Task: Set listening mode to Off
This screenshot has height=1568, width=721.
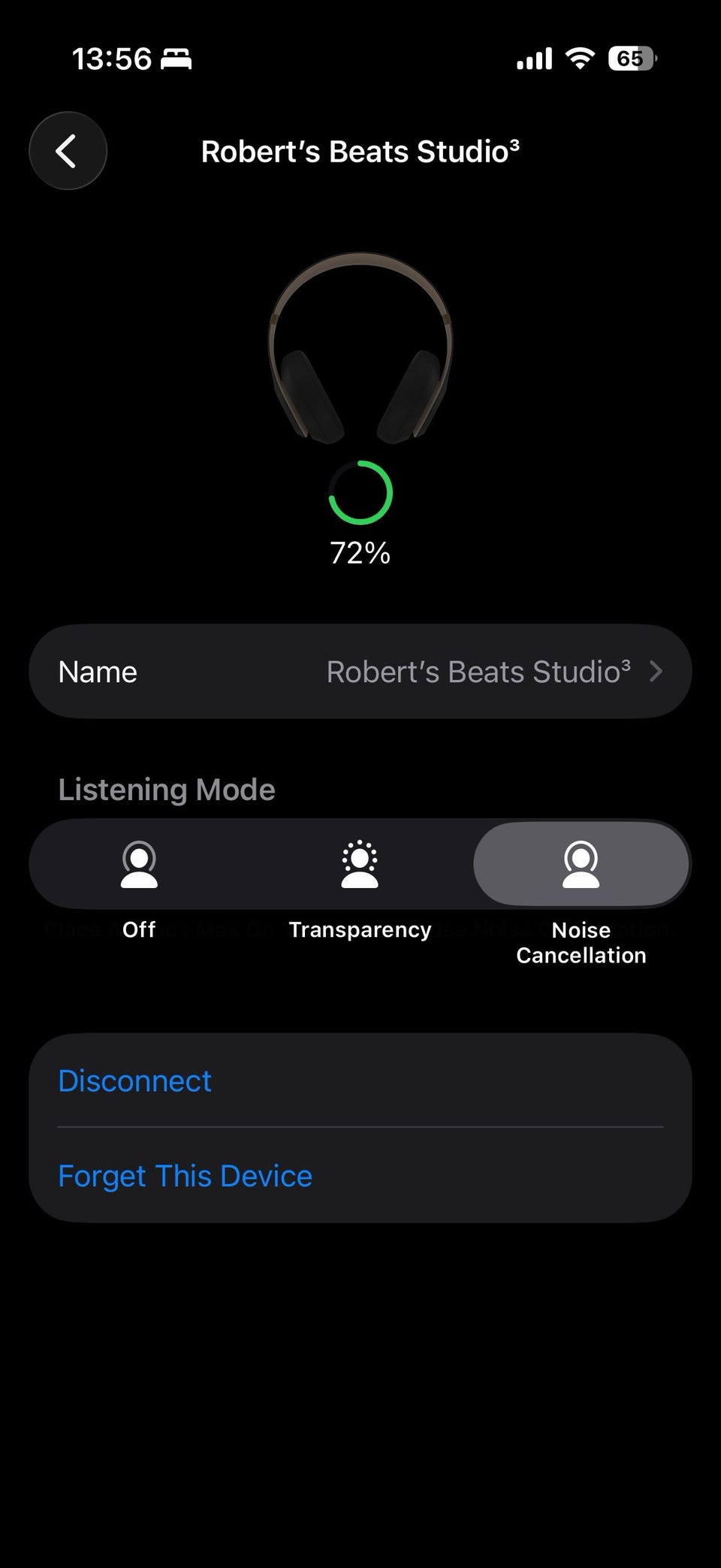Action: point(139,864)
